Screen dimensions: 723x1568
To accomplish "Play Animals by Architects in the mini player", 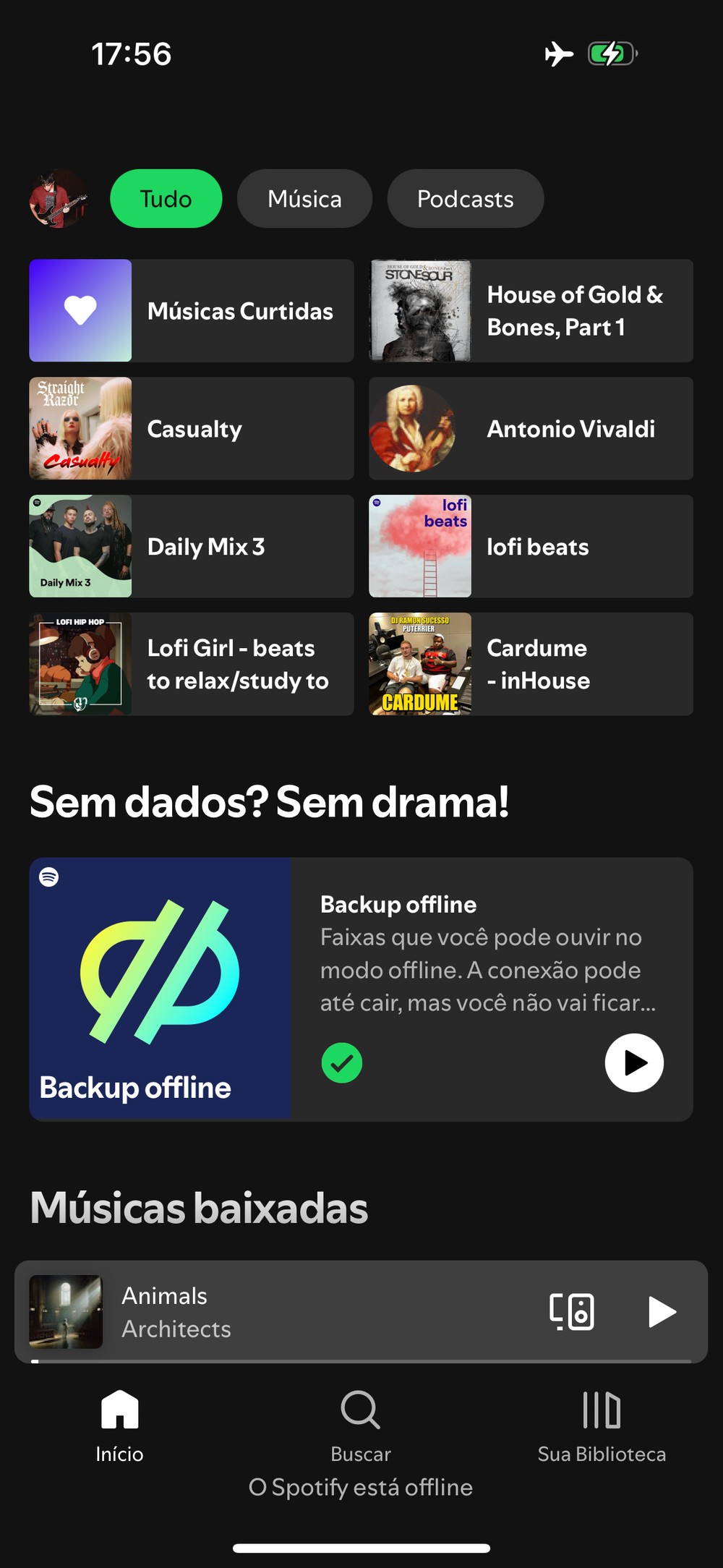I will (x=662, y=1311).
